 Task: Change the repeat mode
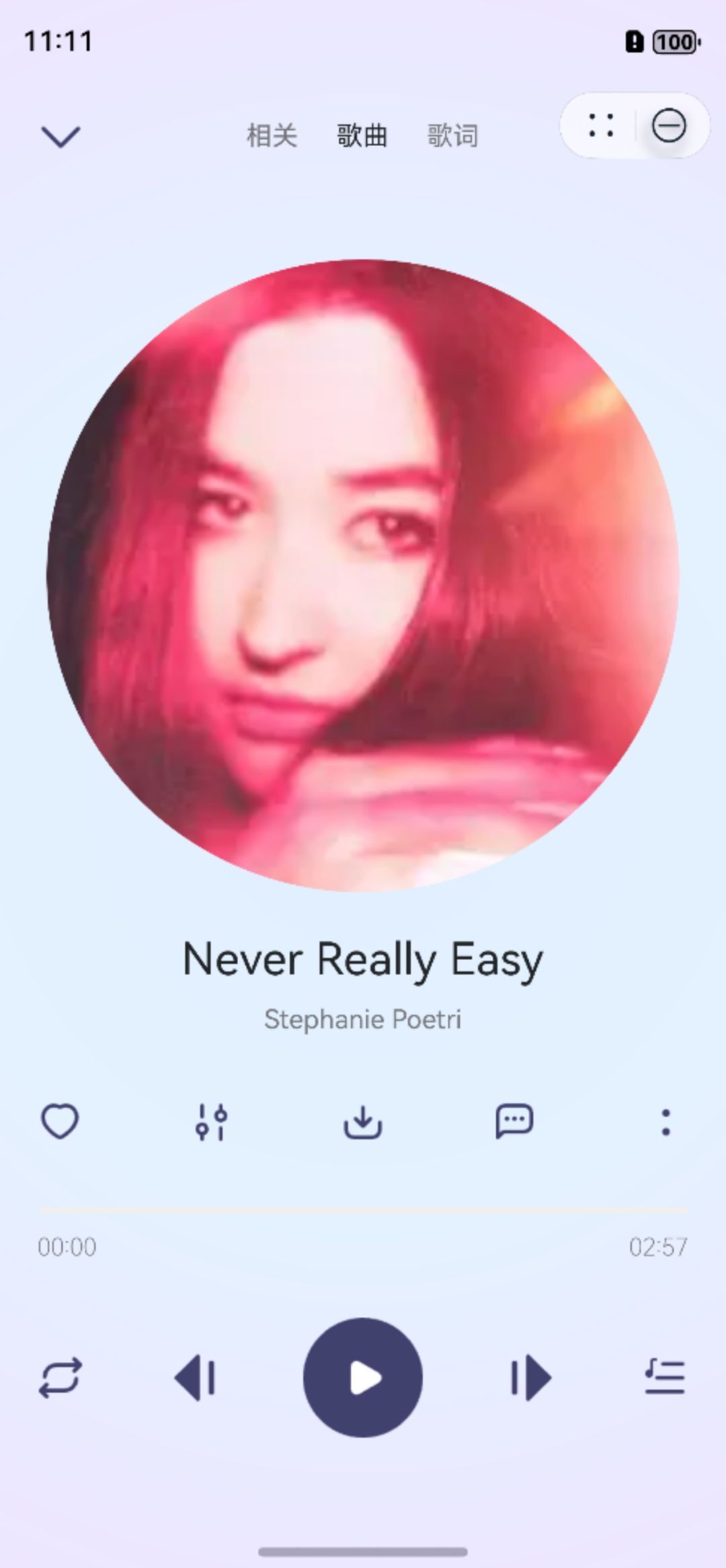coord(61,1378)
